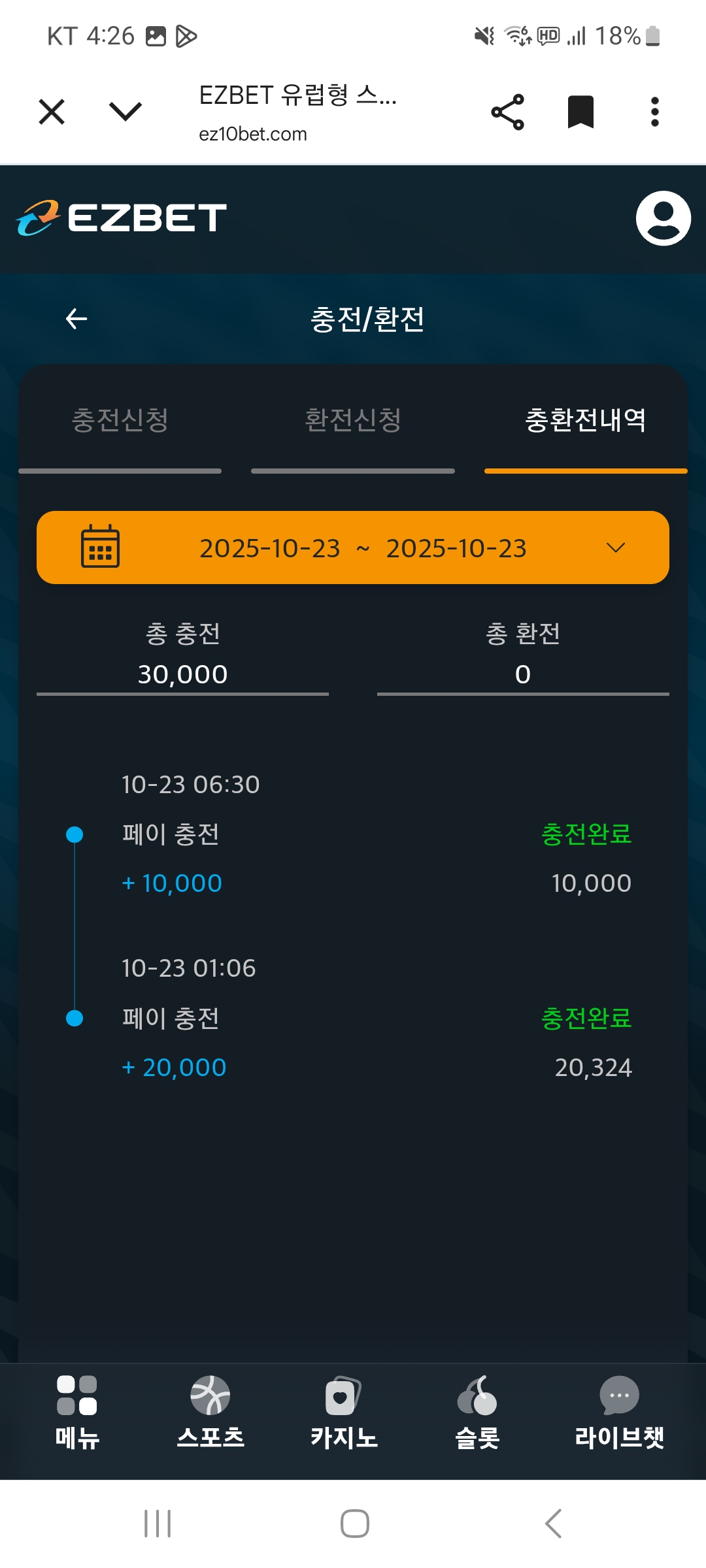Close the in-app browser page
The image size is (706, 1568).
[x=52, y=112]
